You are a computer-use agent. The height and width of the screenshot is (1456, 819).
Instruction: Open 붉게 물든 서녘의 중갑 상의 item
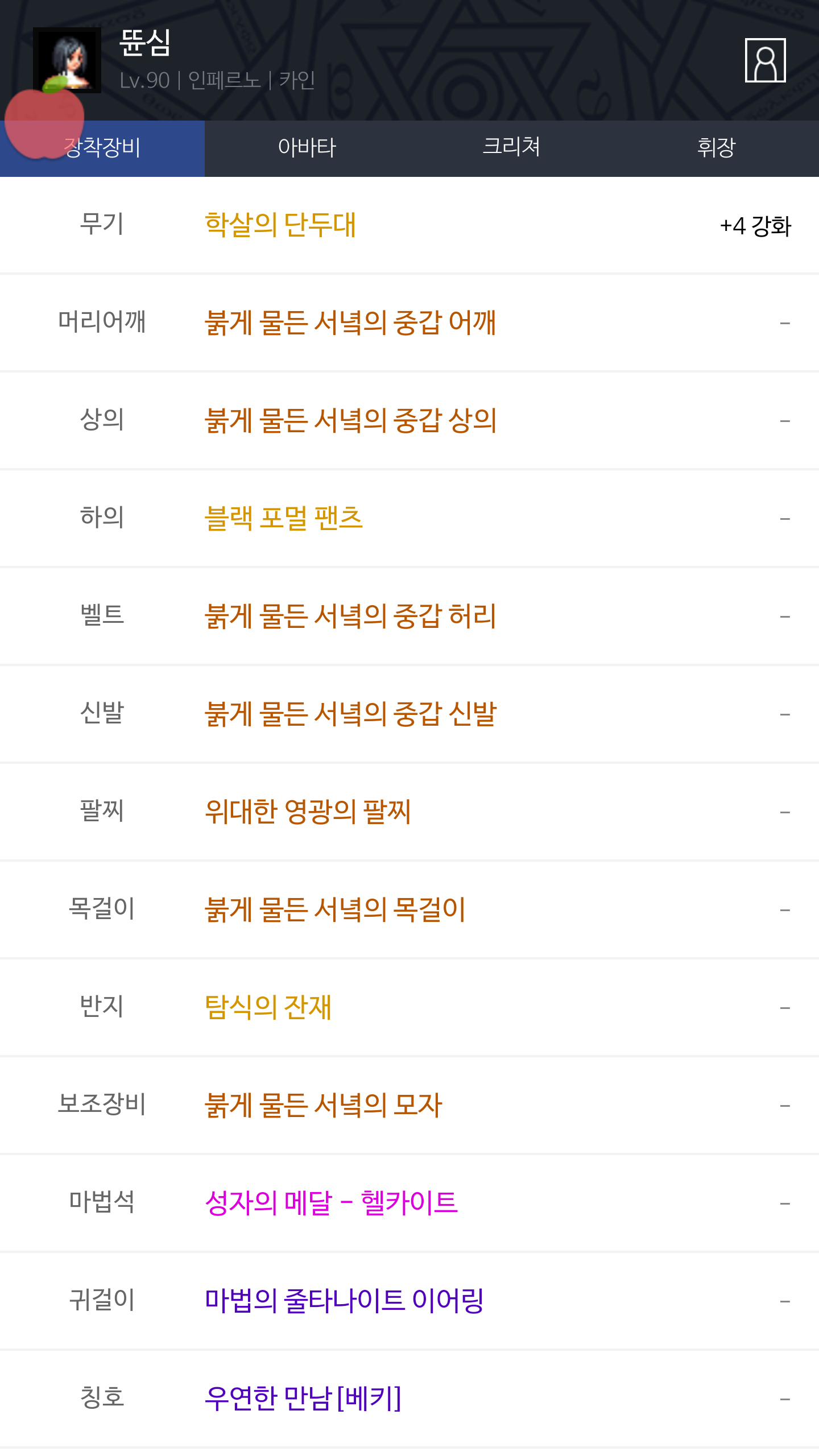350,420
